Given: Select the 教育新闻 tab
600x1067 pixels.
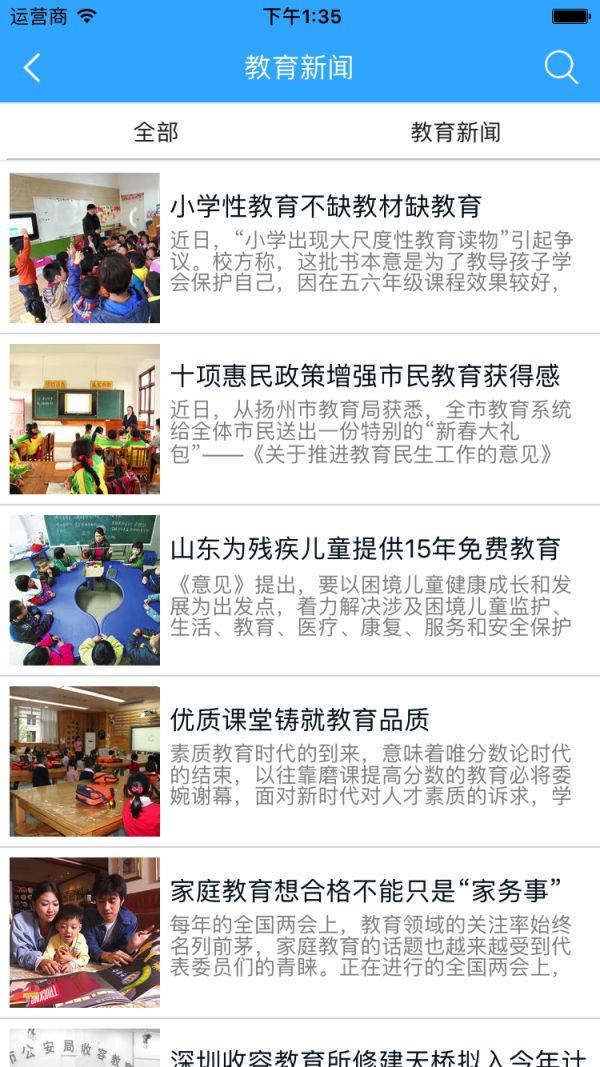Looking at the screenshot, I should pos(455,132).
